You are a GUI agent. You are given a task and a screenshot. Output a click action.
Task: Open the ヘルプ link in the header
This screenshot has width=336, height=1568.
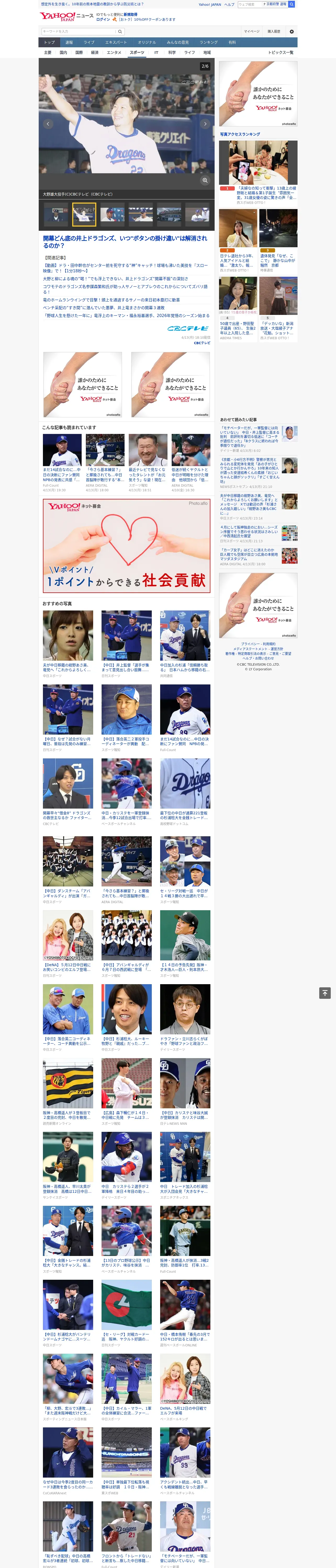tap(229, 4)
